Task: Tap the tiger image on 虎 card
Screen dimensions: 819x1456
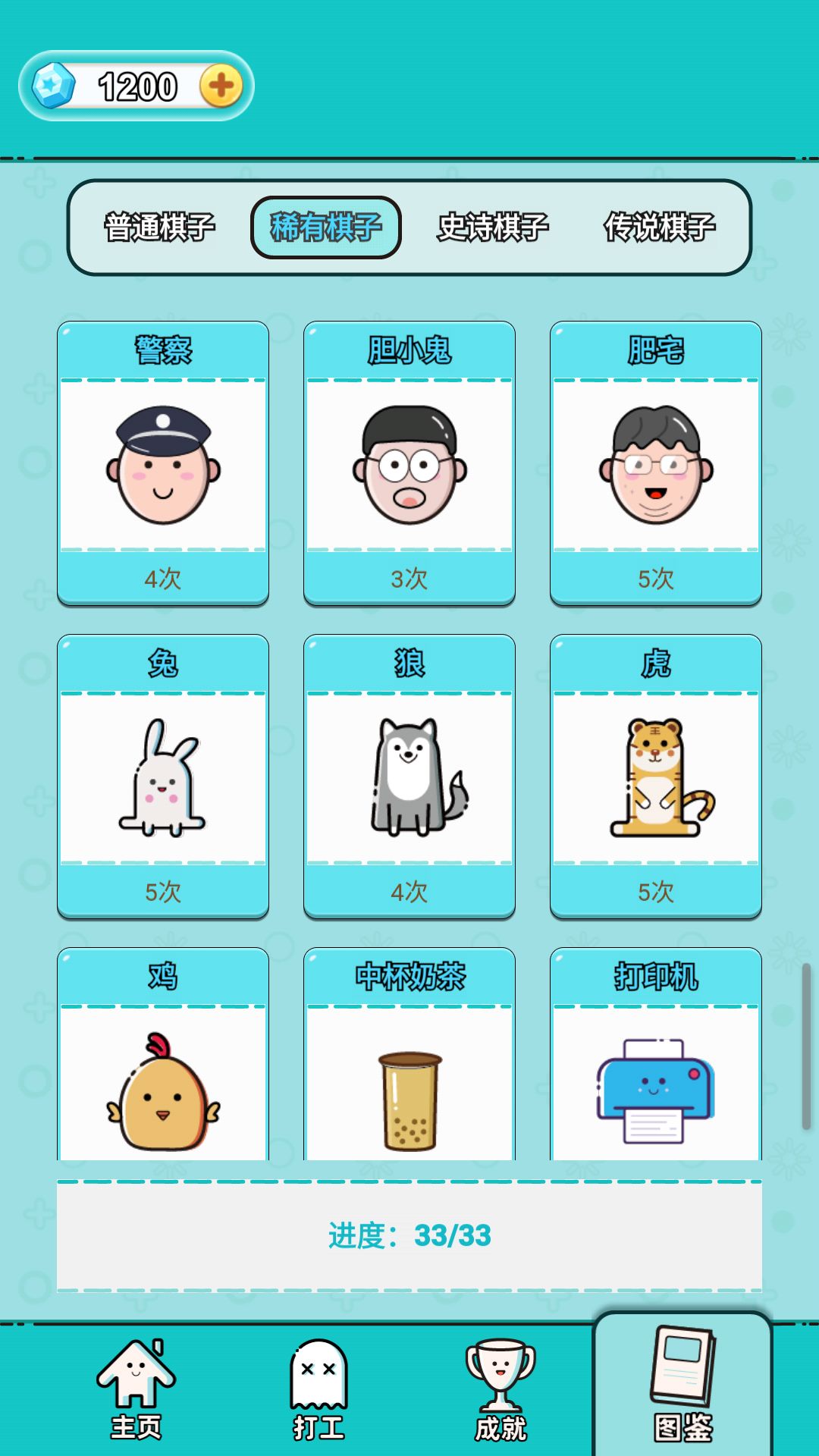Action: coord(654,773)
